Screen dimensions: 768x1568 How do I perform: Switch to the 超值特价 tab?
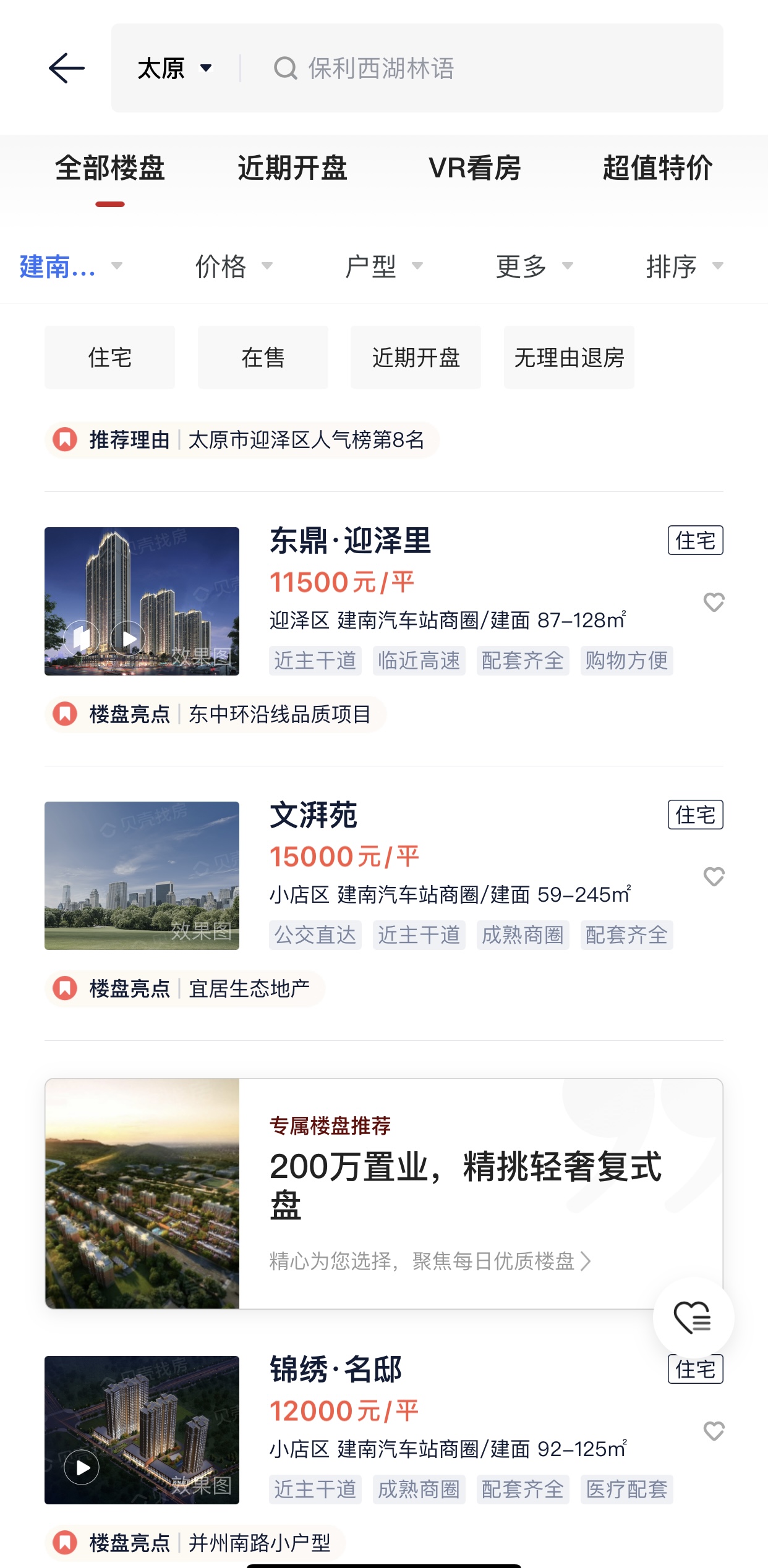[657, 168]
